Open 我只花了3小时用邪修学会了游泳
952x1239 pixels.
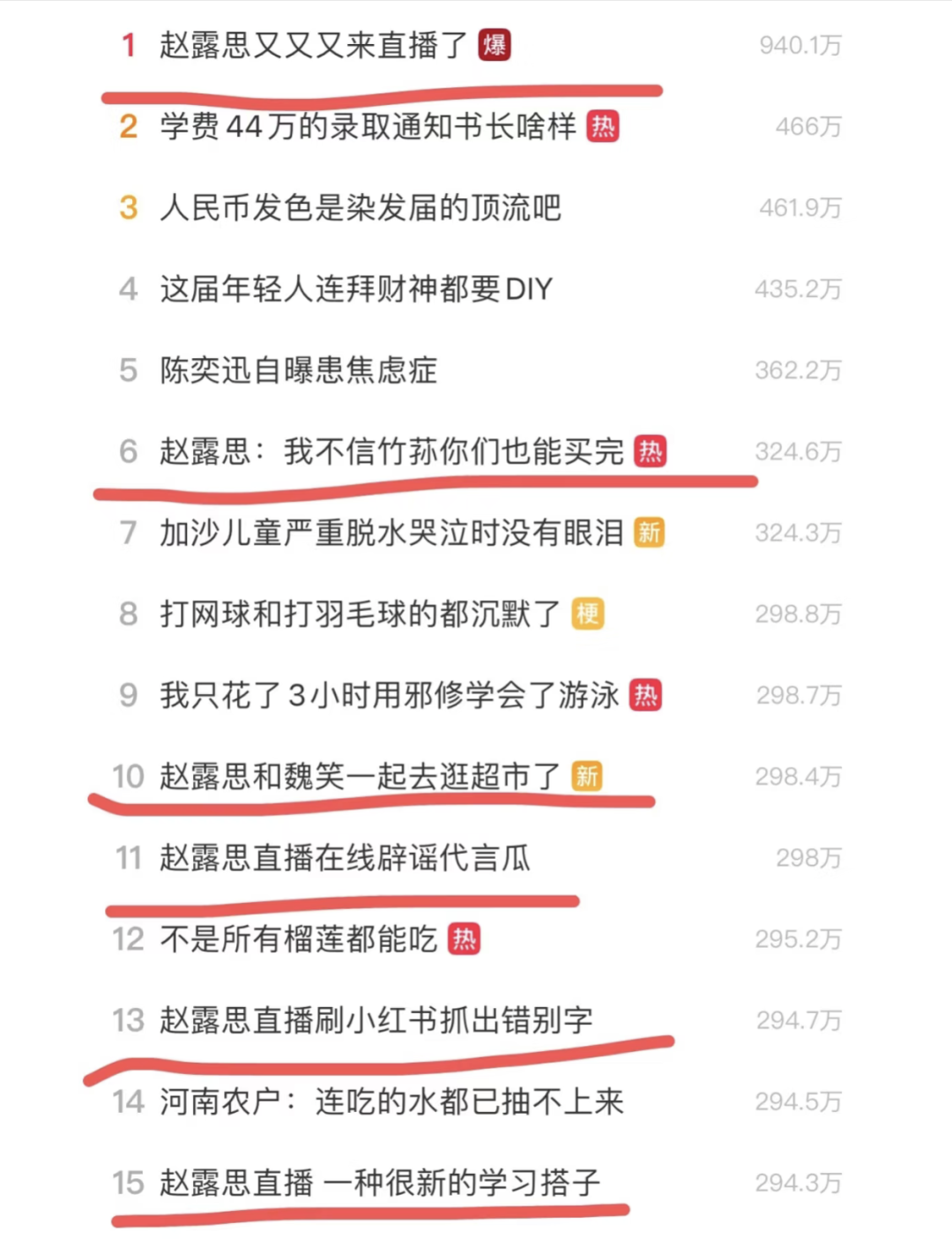[x=390, y=696]
